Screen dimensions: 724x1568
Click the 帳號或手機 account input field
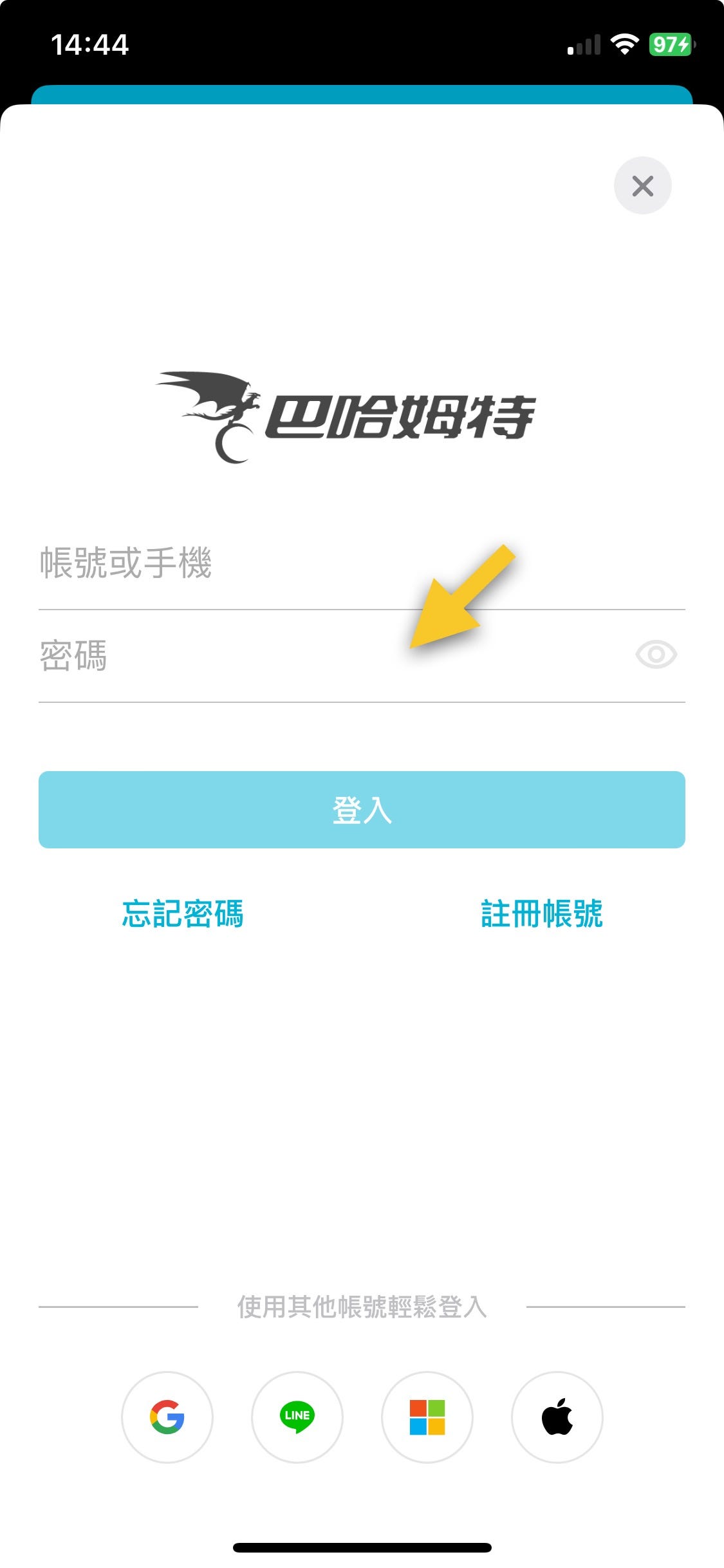click(x=257, y=565)
